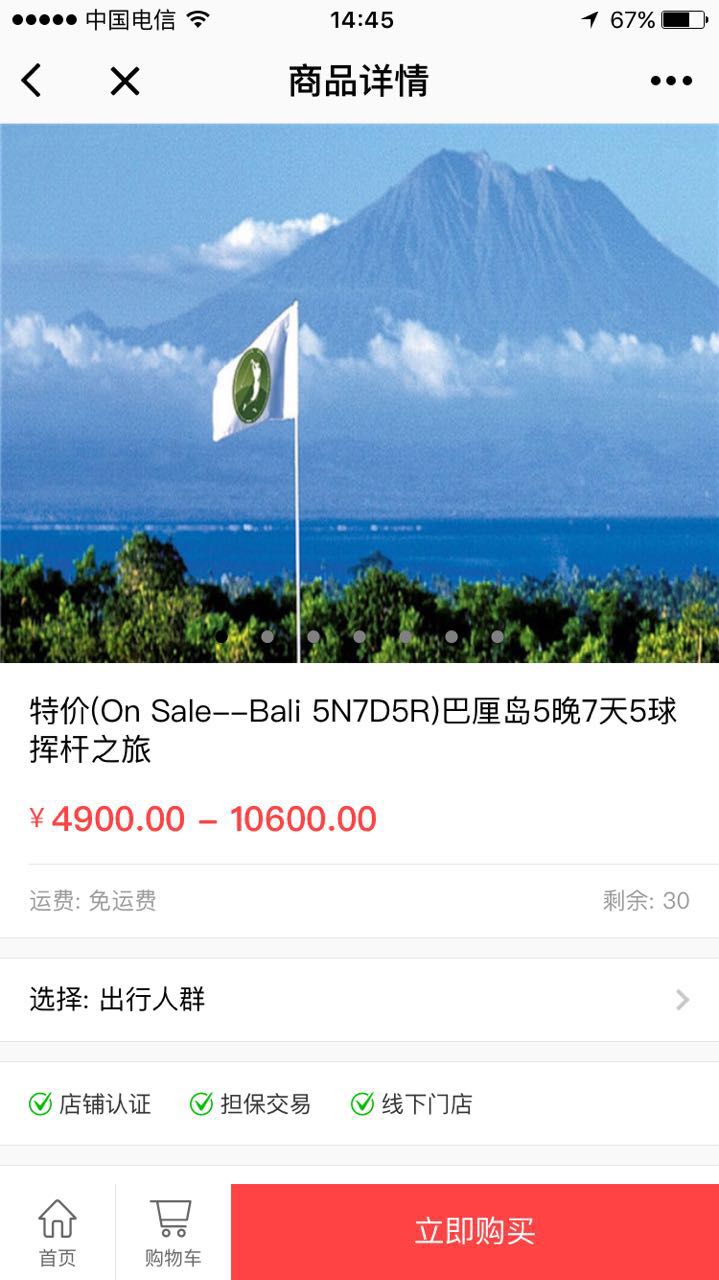Open the 选择: 出行人群 option selector
This screenshot has width=719, height=1280.
click(359, 999)
